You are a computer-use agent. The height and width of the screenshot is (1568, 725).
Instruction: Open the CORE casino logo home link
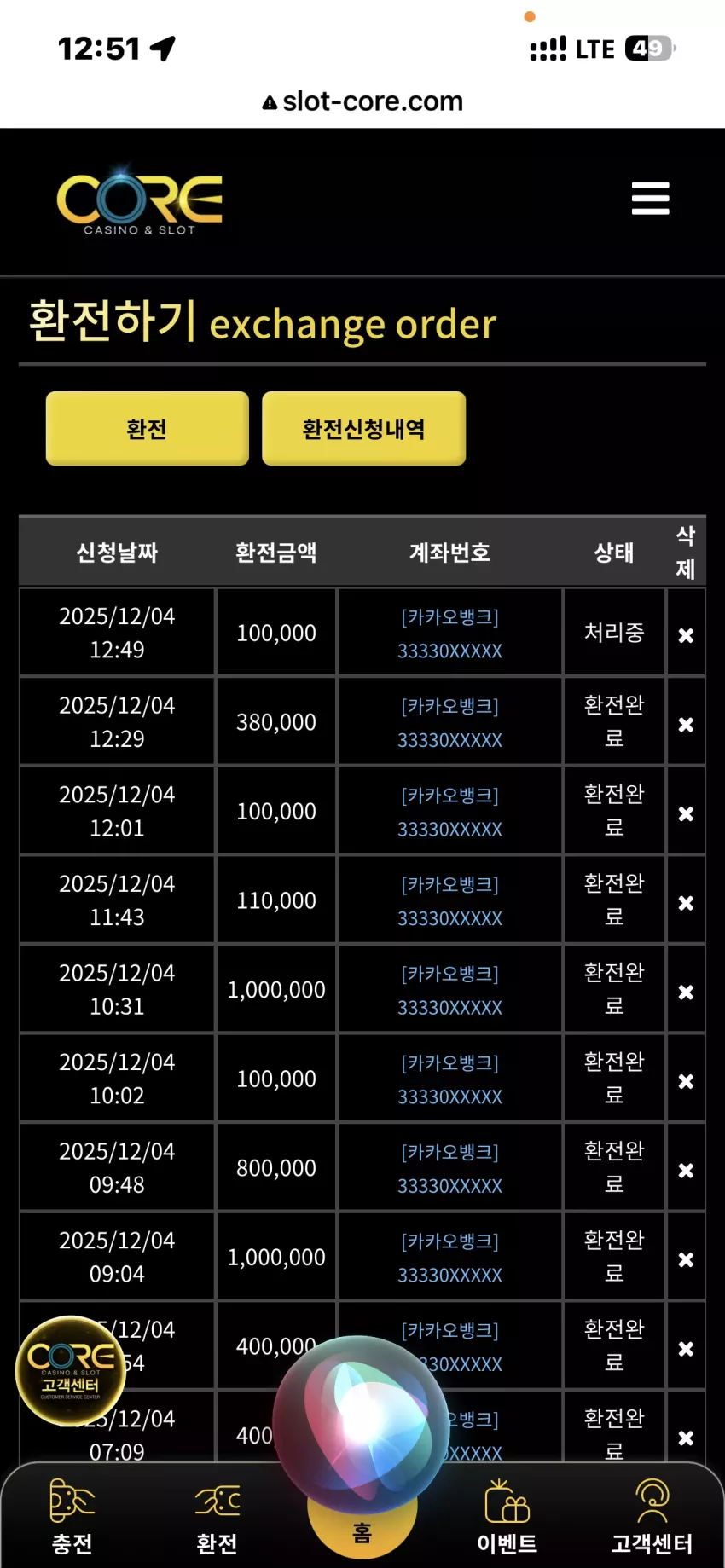pos(140,203)
